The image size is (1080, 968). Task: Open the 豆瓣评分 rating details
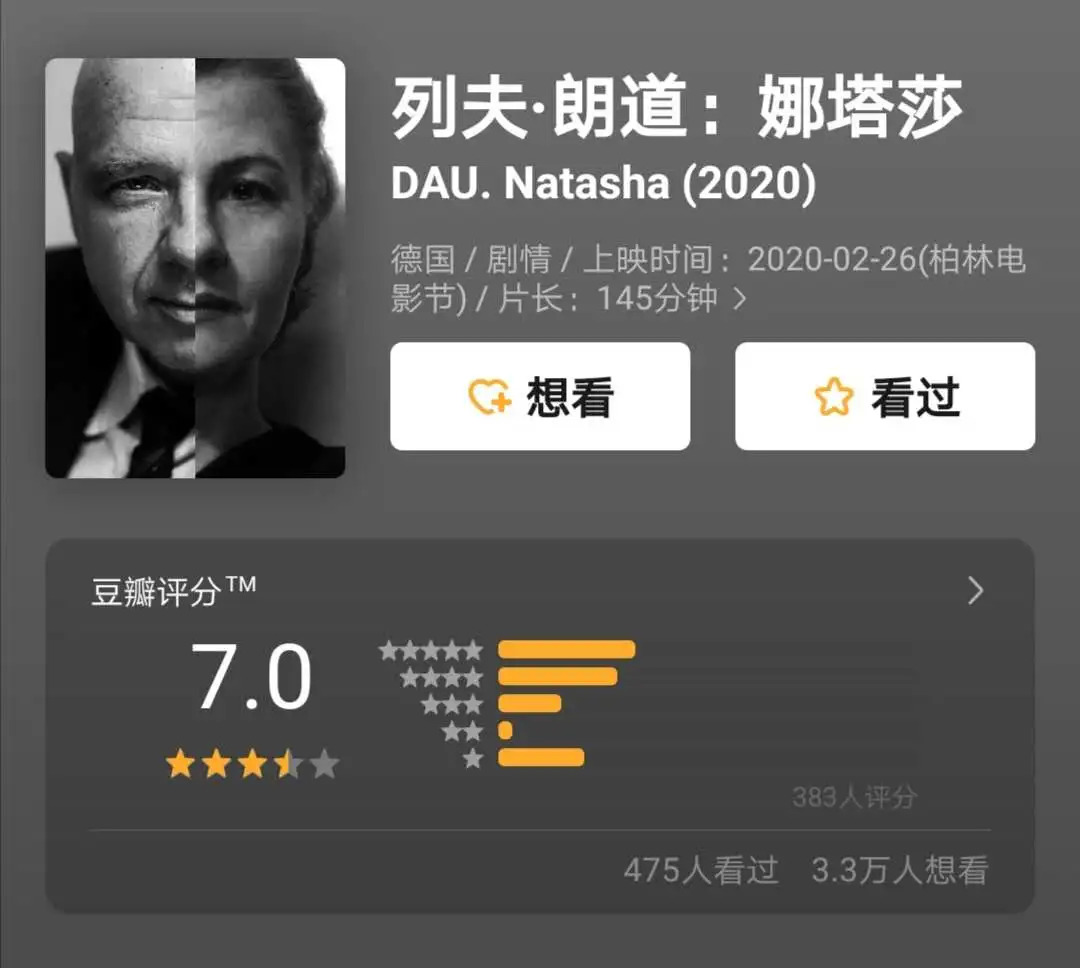pos(975,591)
